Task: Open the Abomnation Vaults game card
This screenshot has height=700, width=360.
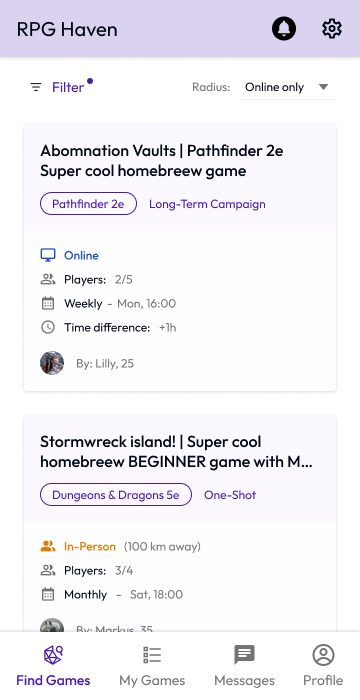Action: tap(180, 258)
